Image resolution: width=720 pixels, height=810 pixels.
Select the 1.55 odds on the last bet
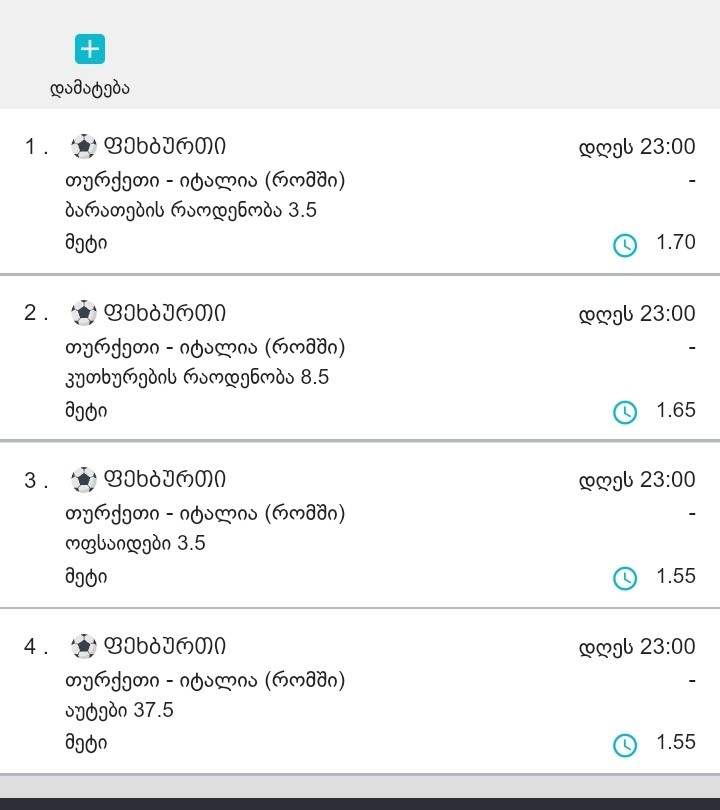pyautogui.click(x=675, y=742)
